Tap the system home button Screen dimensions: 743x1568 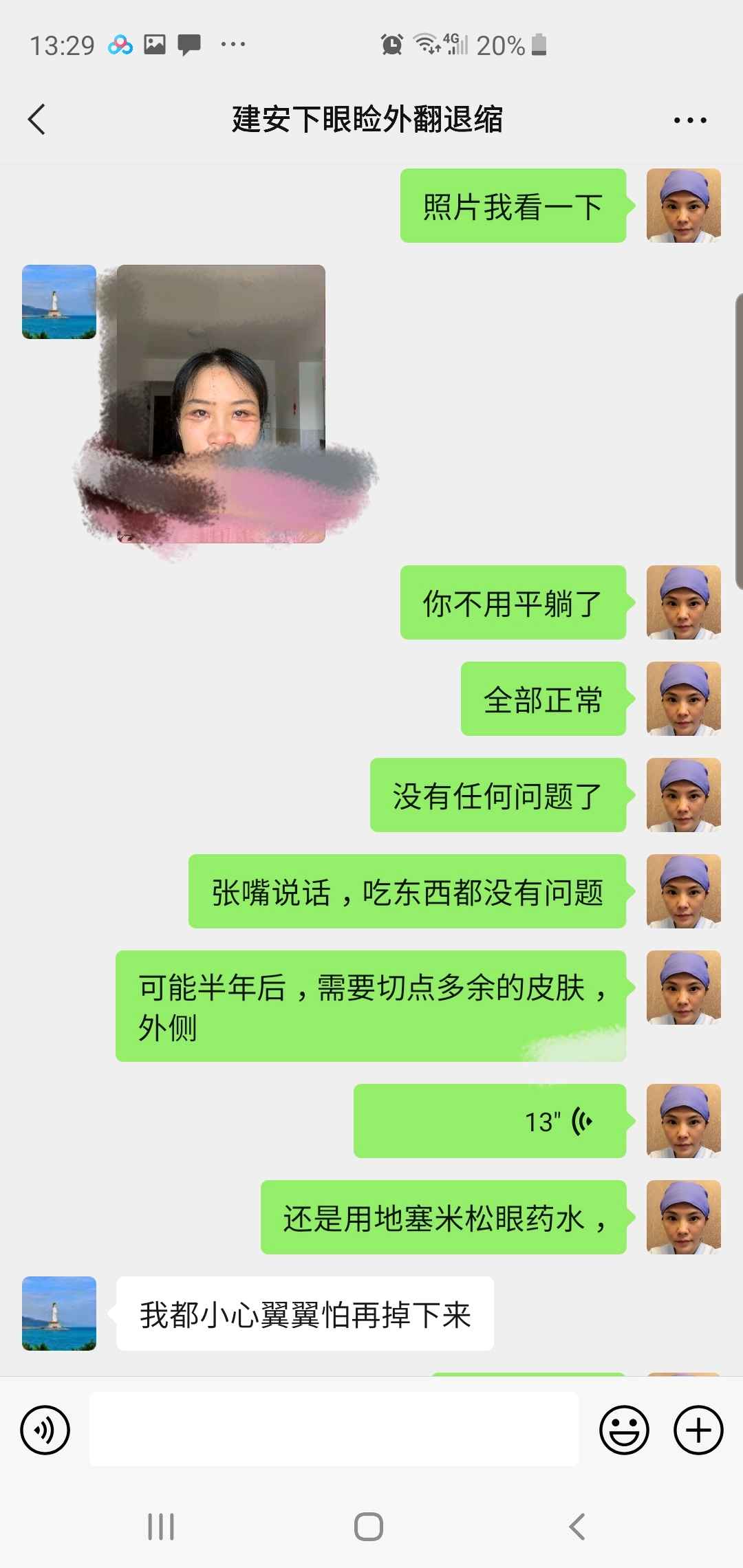coord(369,1527)
